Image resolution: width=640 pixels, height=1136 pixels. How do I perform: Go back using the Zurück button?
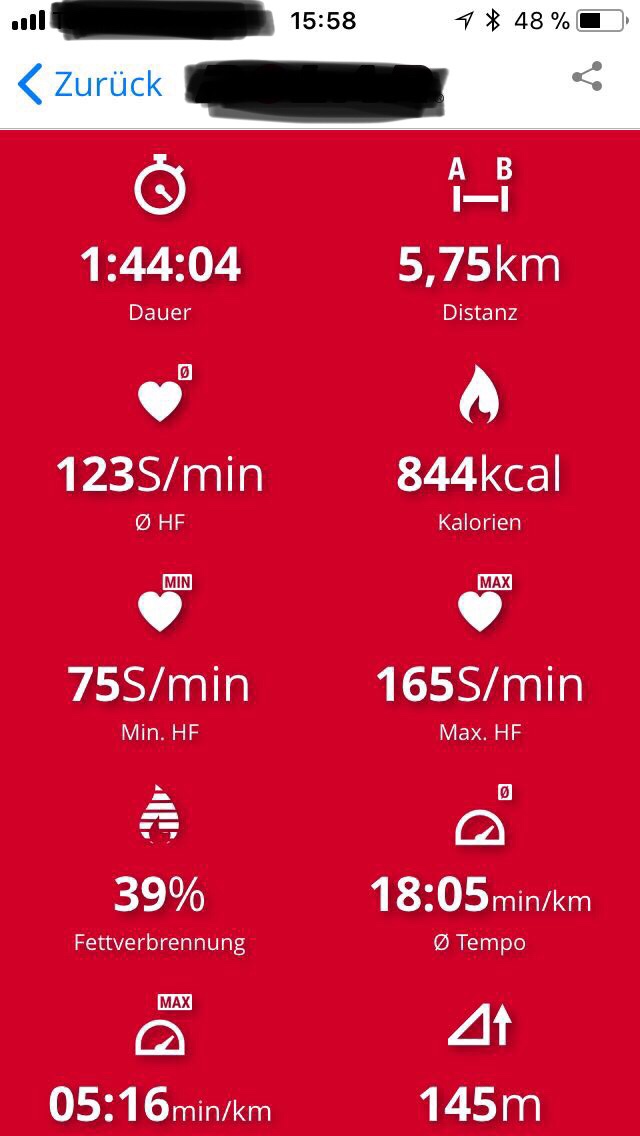(90, 84)
